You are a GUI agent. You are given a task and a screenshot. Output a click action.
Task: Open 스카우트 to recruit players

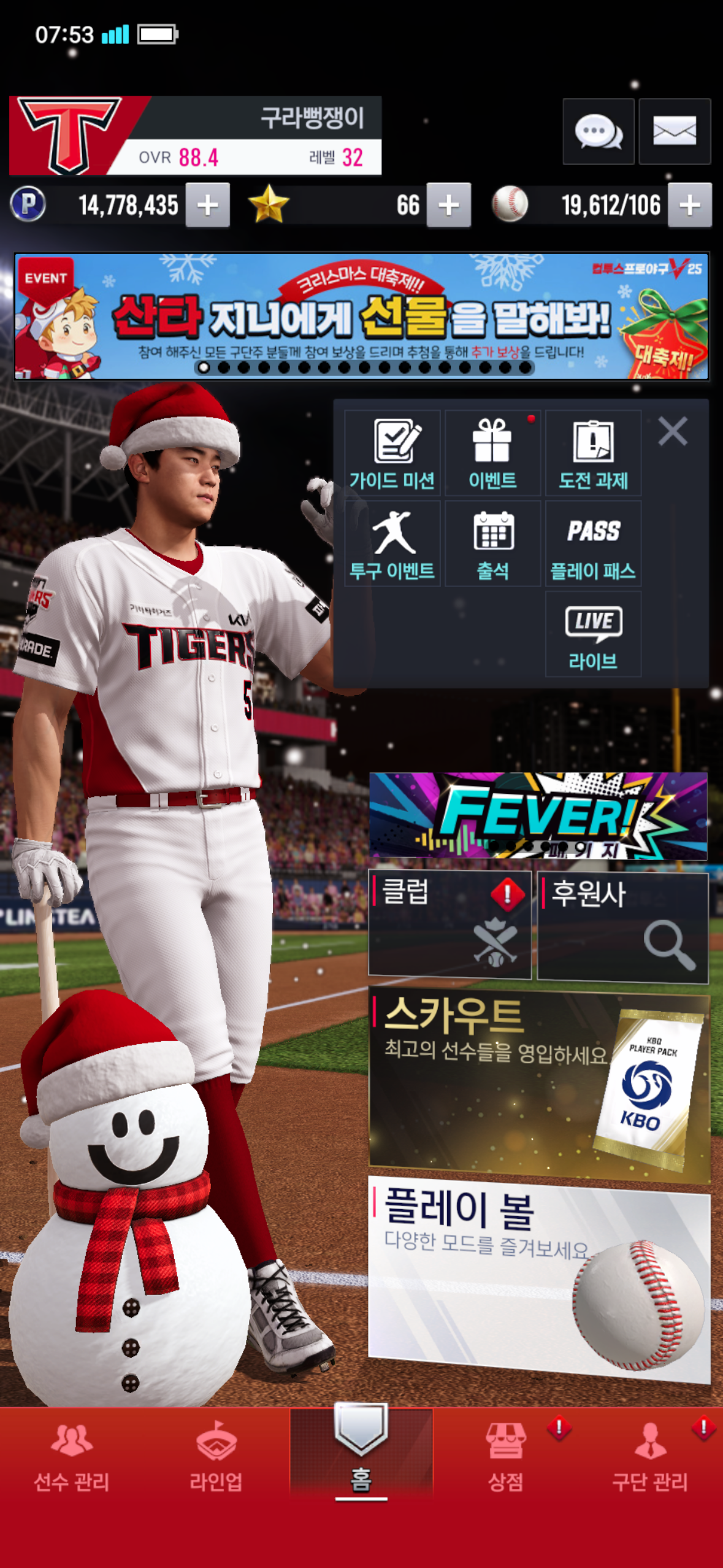pyautogui.click(x=538, y=1083)
